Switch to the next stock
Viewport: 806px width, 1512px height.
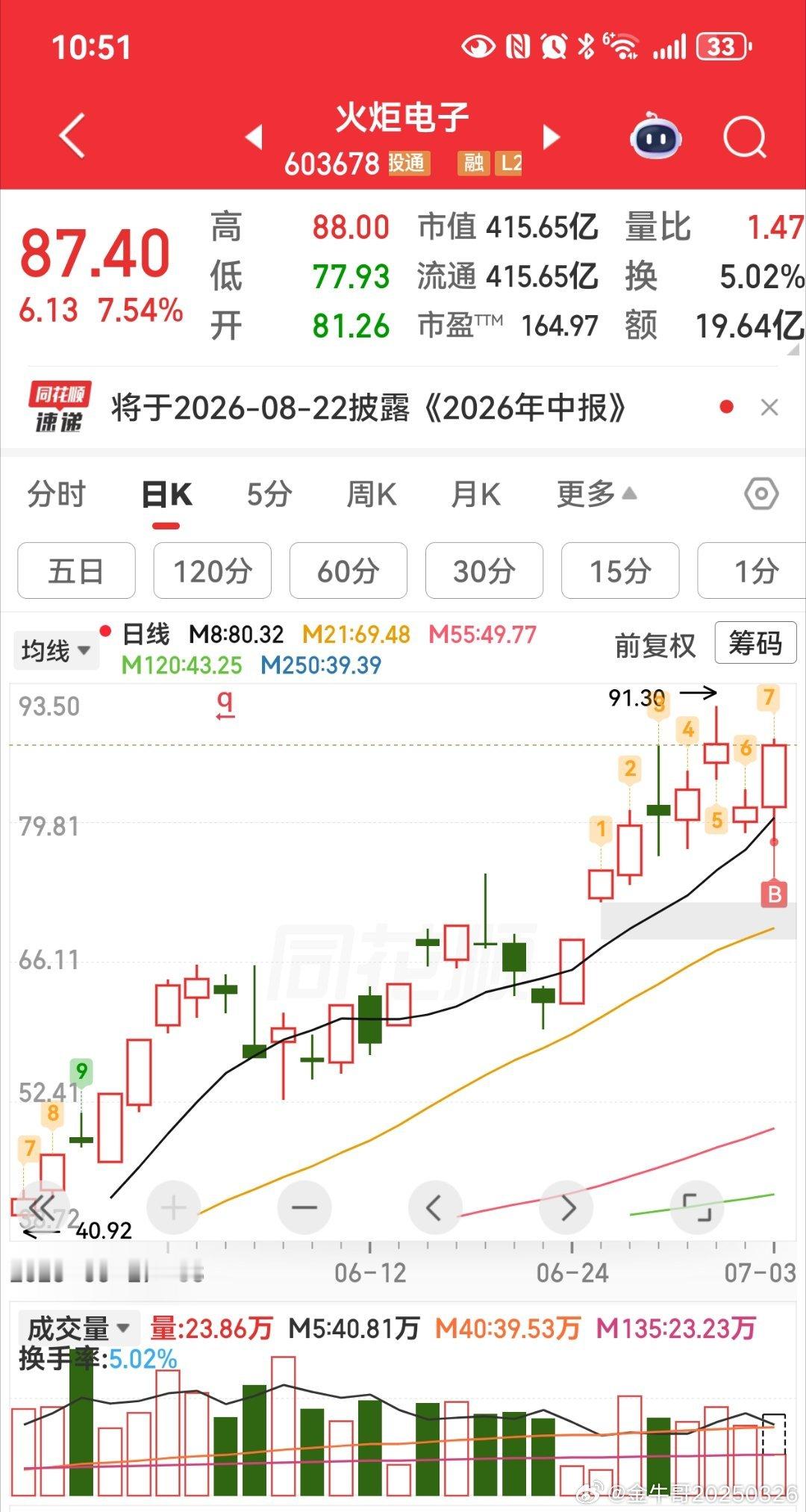tap(552, 137)
